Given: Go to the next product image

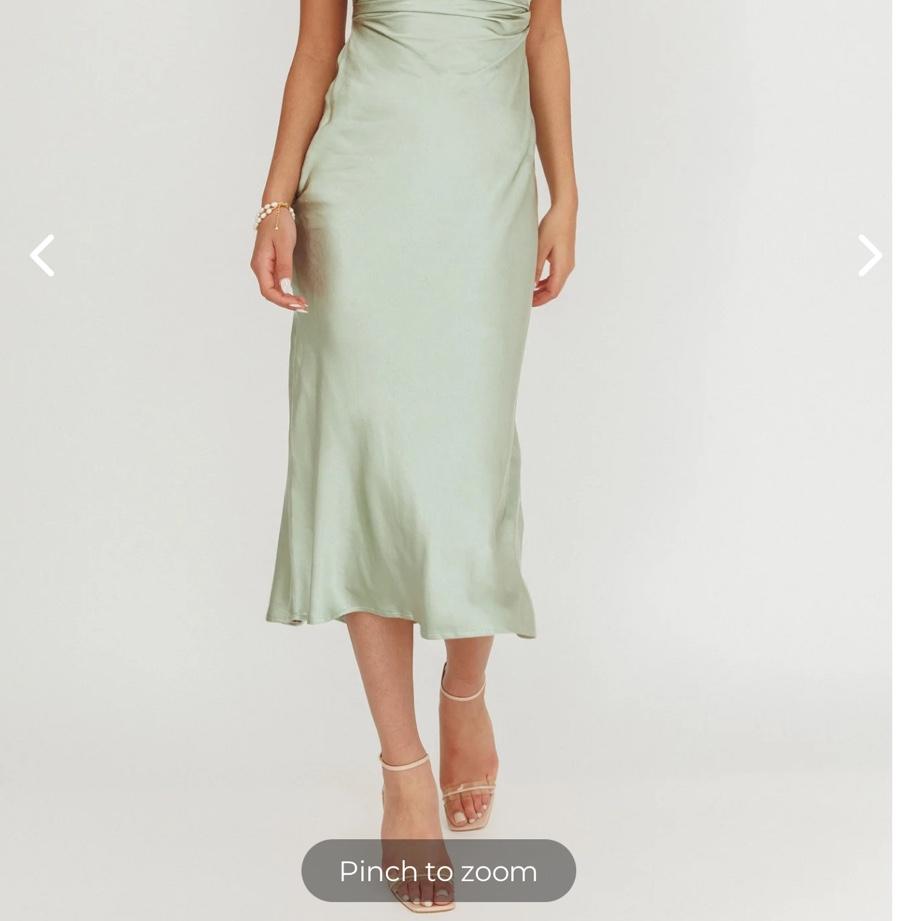Looking at the screenshot, I should tap(870, 255).
